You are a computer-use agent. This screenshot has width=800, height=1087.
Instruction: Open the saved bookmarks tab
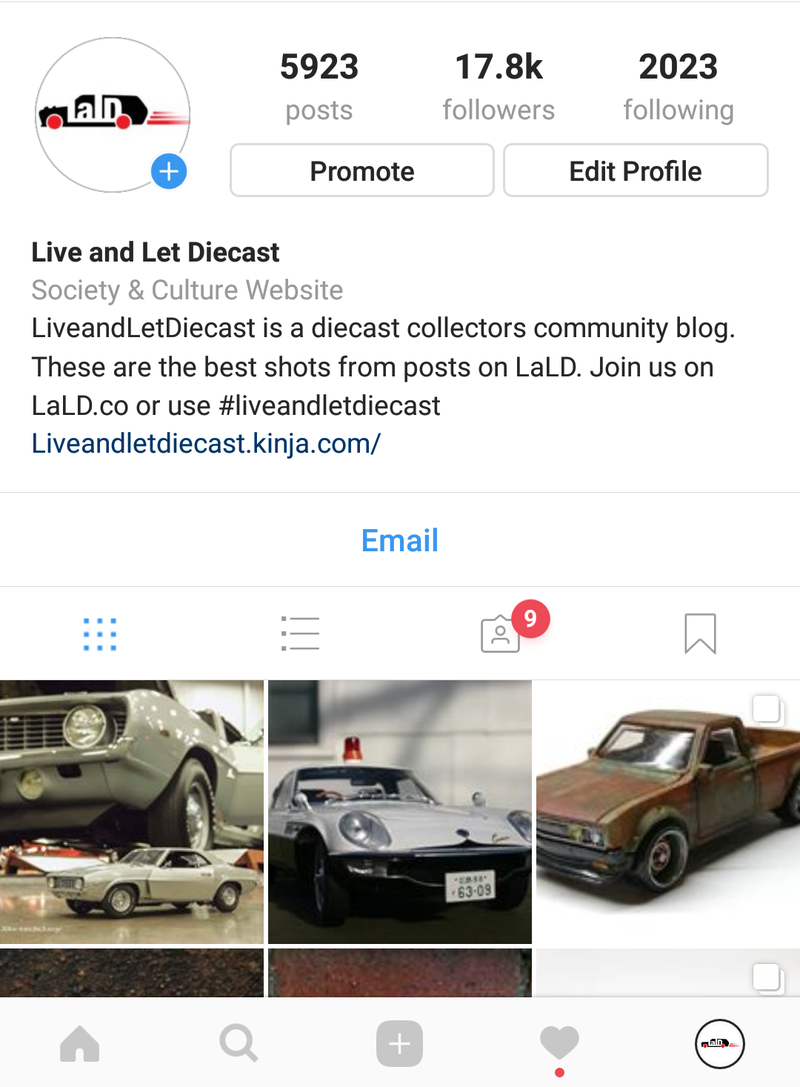700,634
